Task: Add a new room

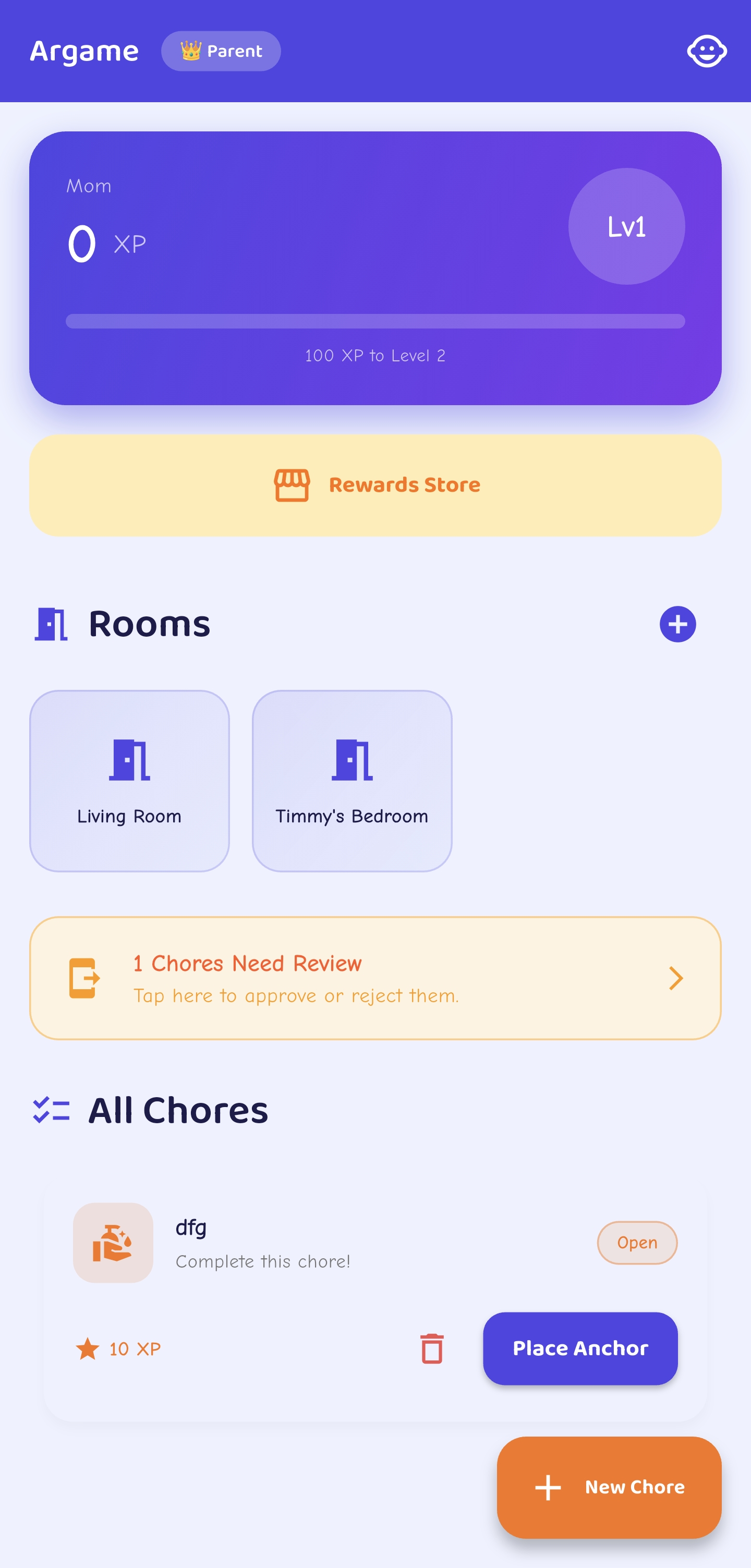Action: 677,624
